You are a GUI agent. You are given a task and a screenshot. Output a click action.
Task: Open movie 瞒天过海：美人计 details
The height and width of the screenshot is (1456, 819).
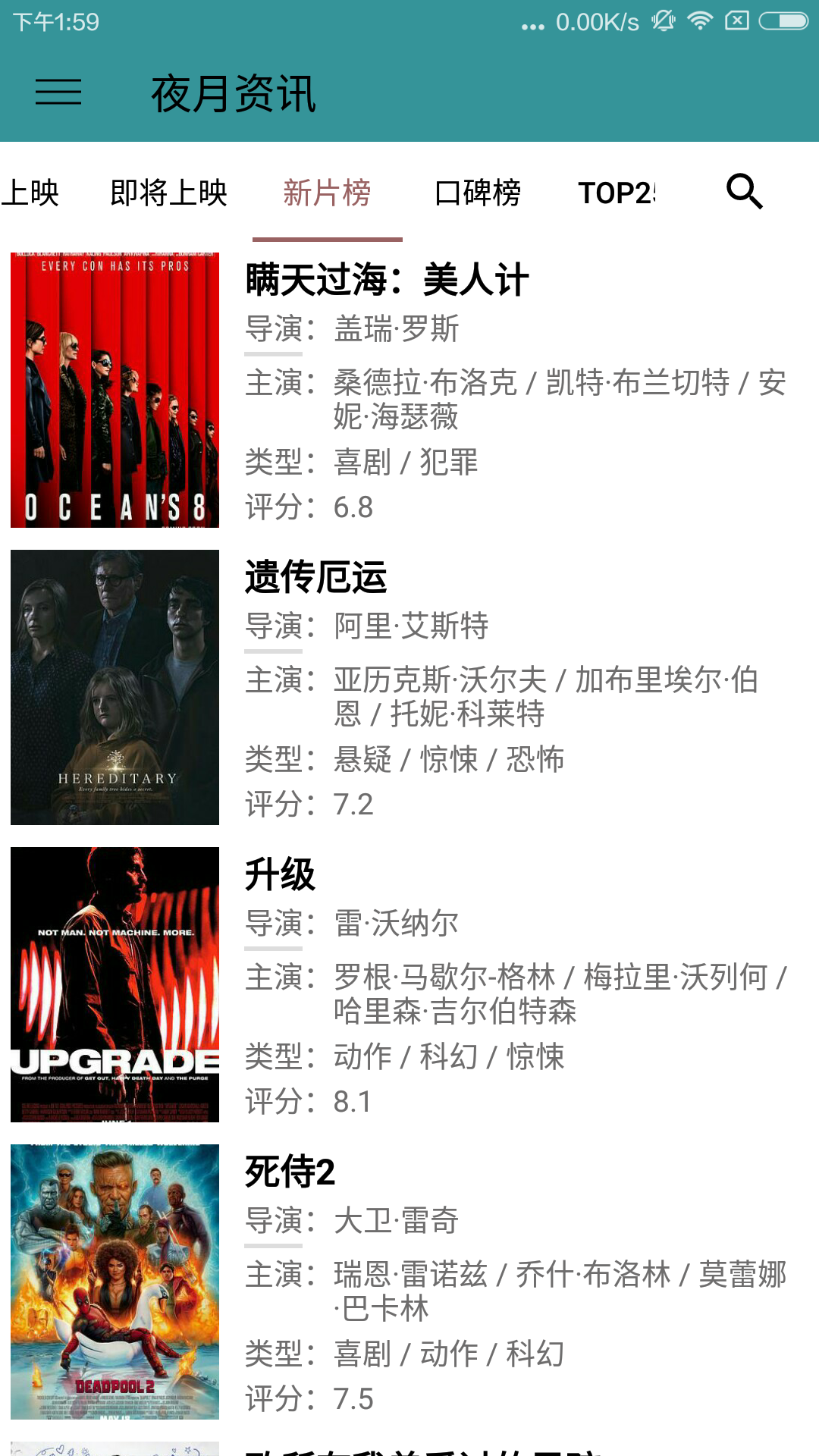coord(409,390)
